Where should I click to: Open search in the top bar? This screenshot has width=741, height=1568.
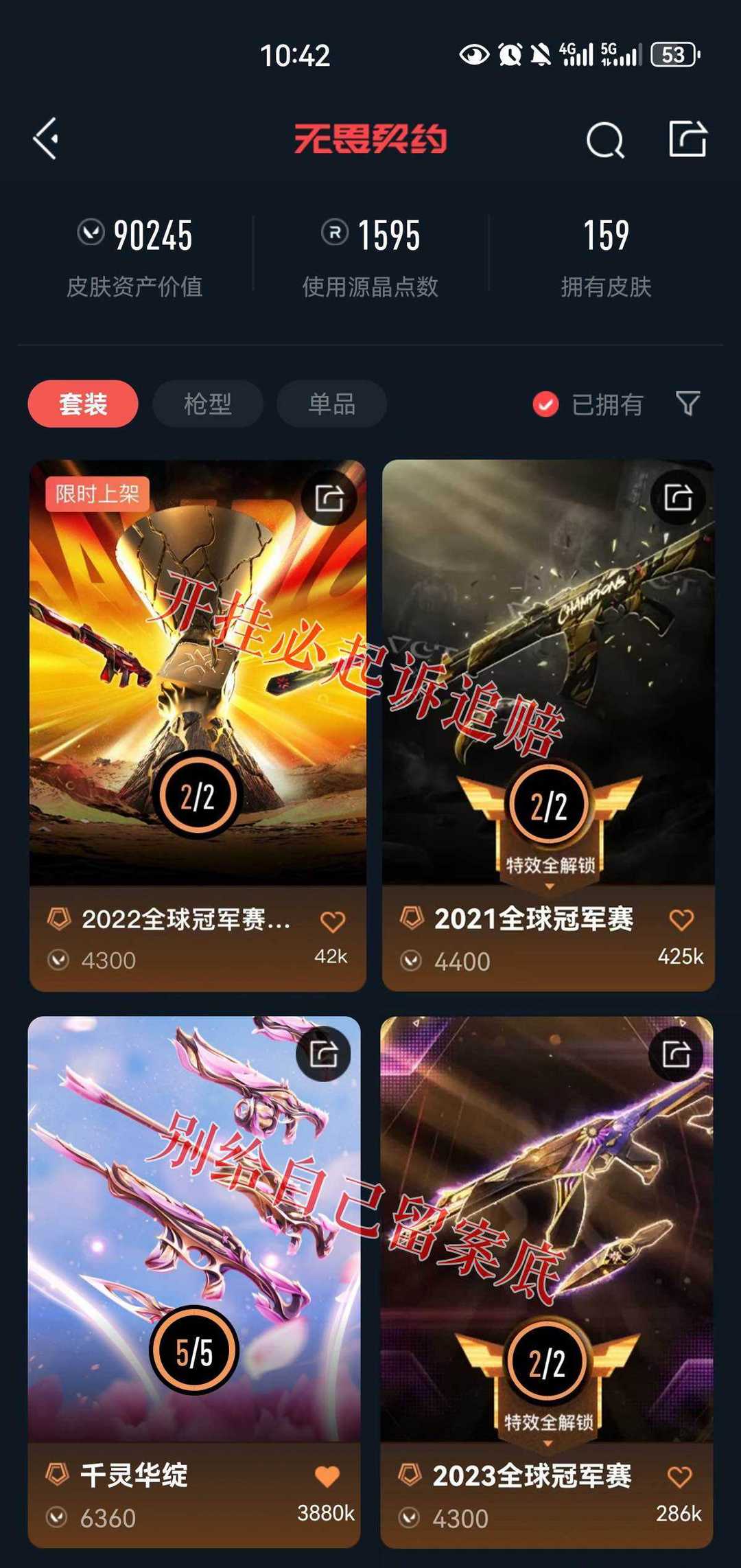[x=605, y=140]
